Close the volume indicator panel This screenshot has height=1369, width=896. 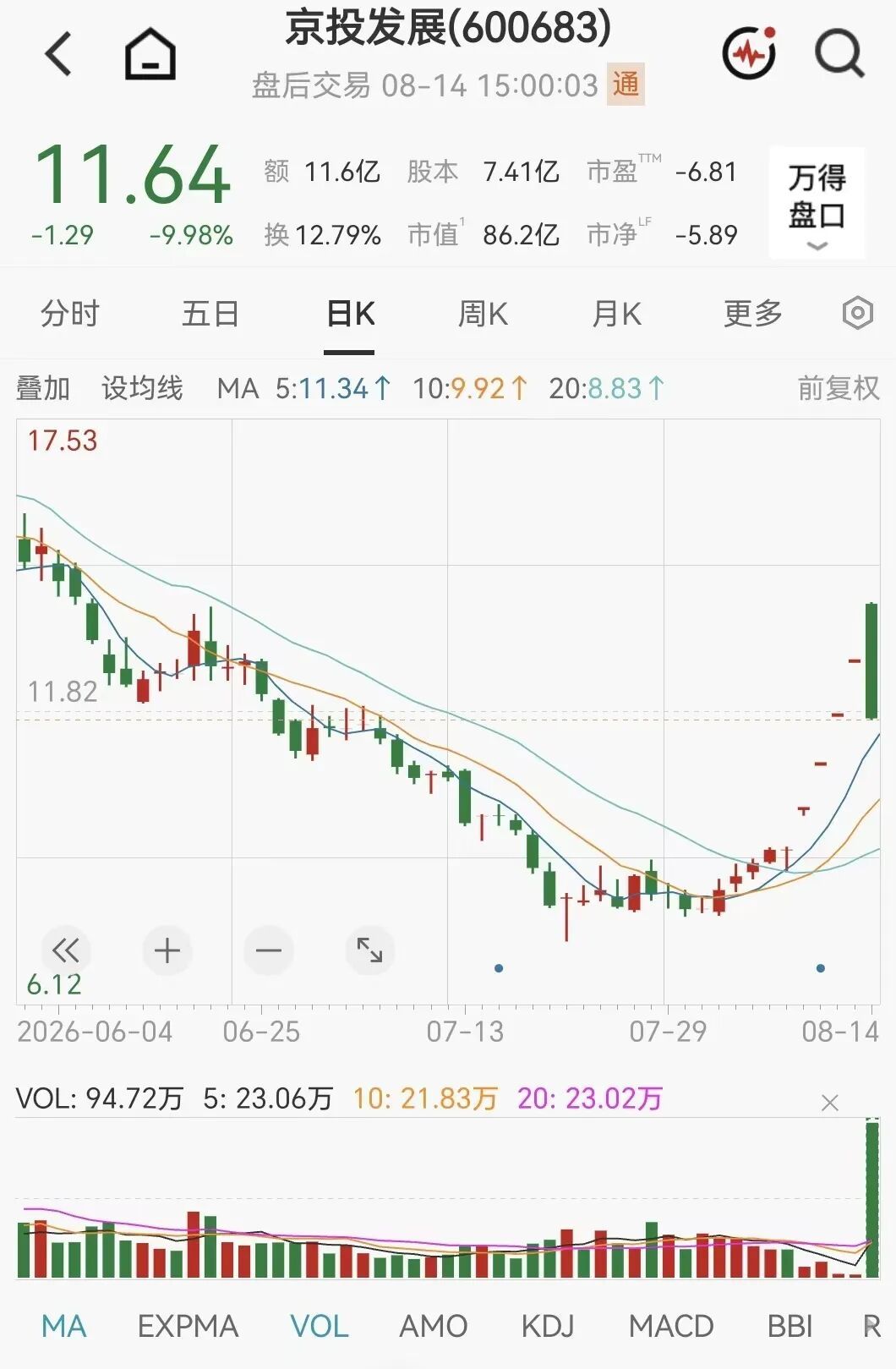pos(830,1103)
